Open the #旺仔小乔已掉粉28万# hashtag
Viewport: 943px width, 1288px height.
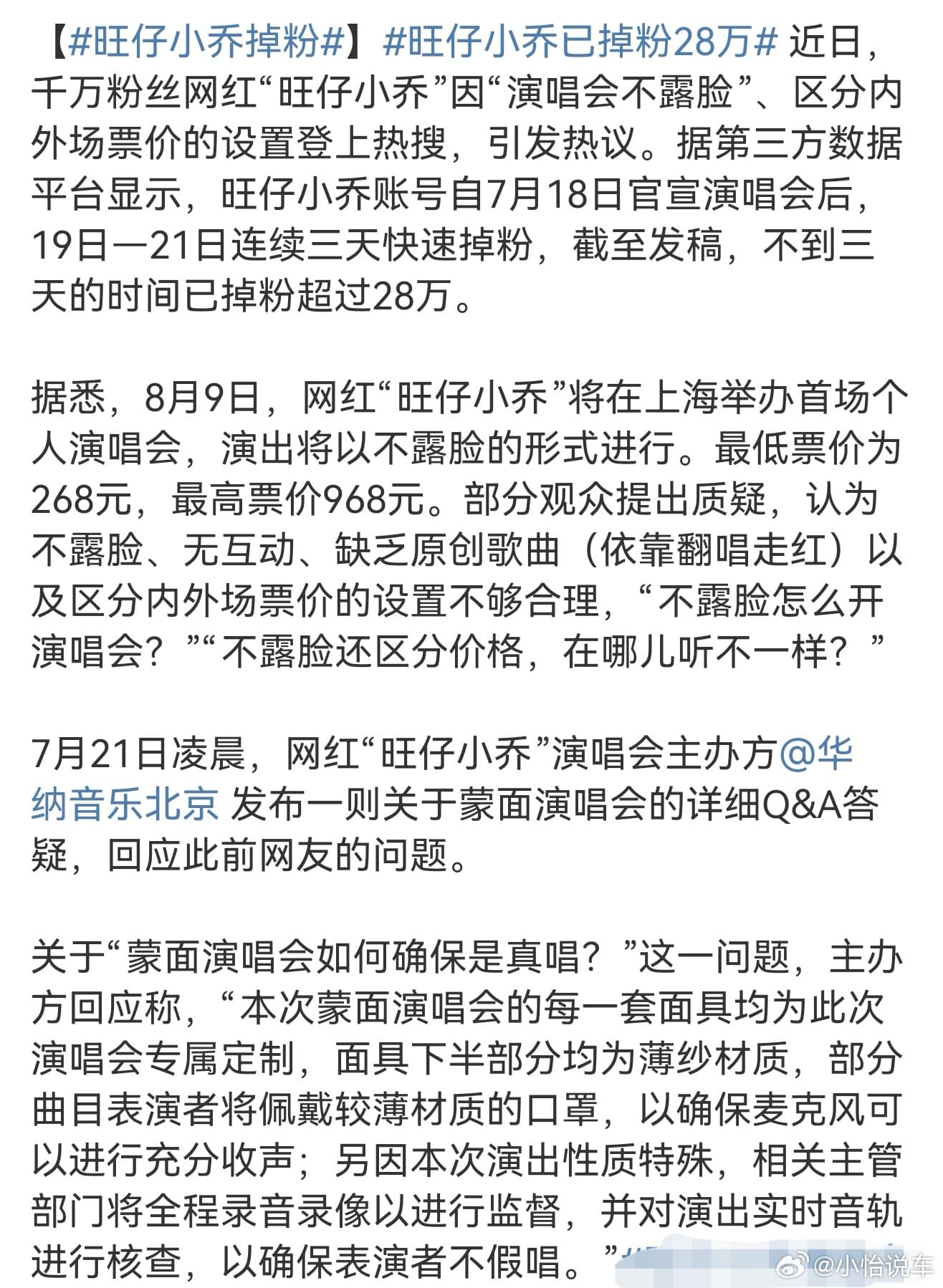tap(580, 43)
